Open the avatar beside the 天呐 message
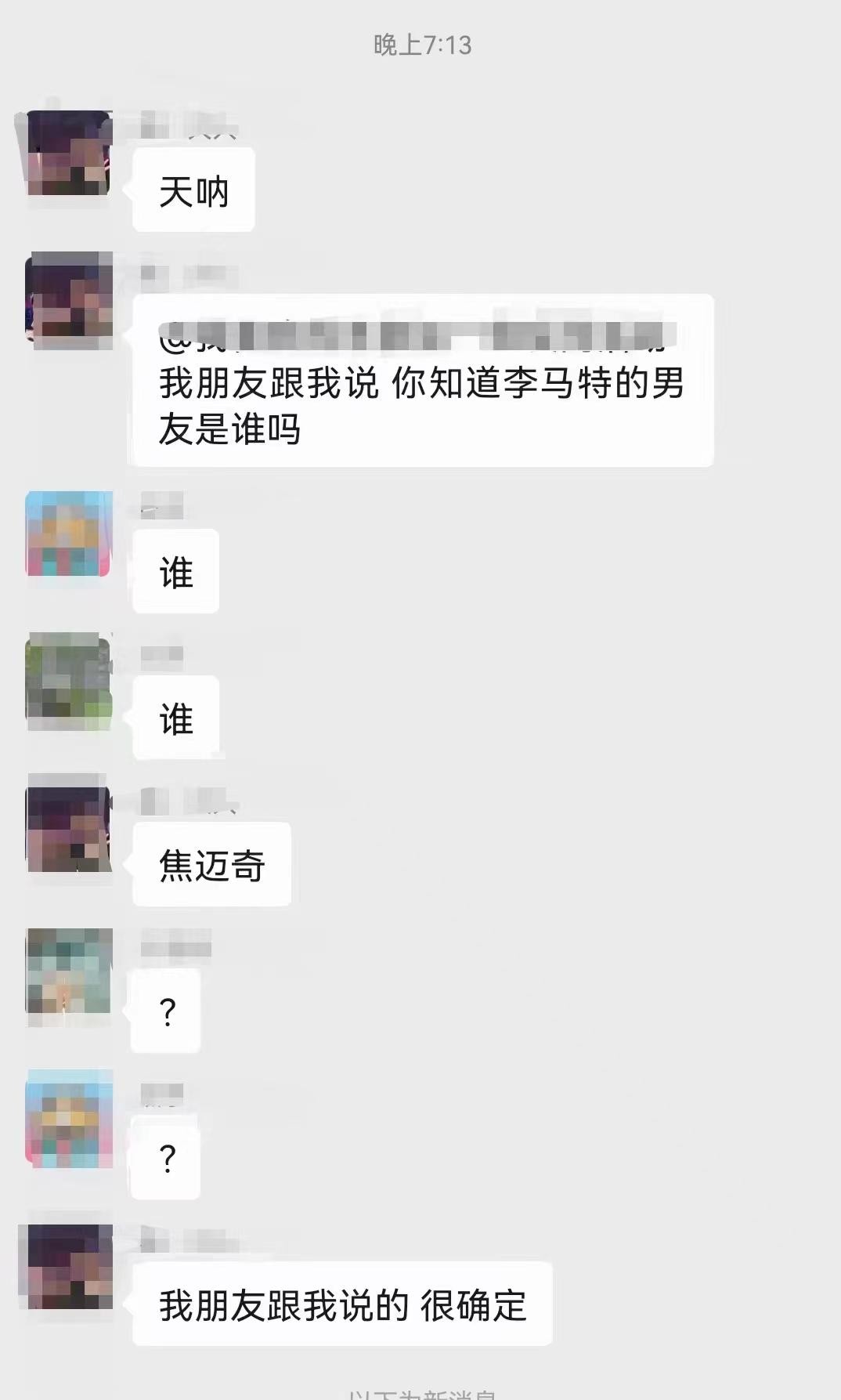841x1400 pixels. (x=68, y=153)
